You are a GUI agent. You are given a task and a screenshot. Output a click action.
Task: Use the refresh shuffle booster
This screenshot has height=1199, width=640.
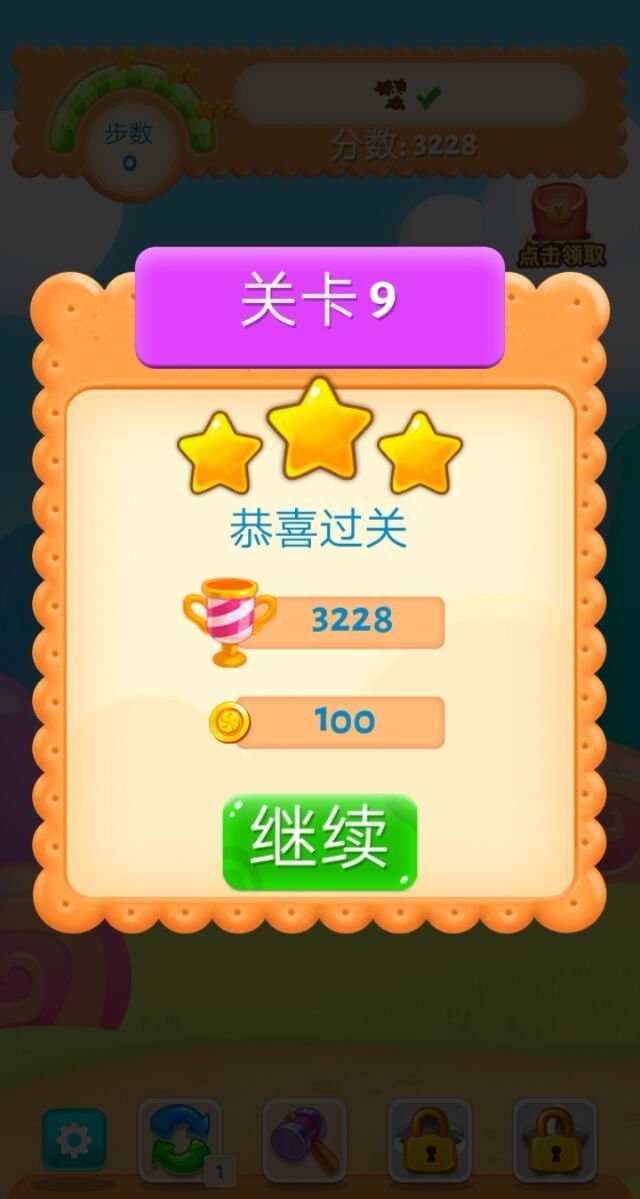180,1139
